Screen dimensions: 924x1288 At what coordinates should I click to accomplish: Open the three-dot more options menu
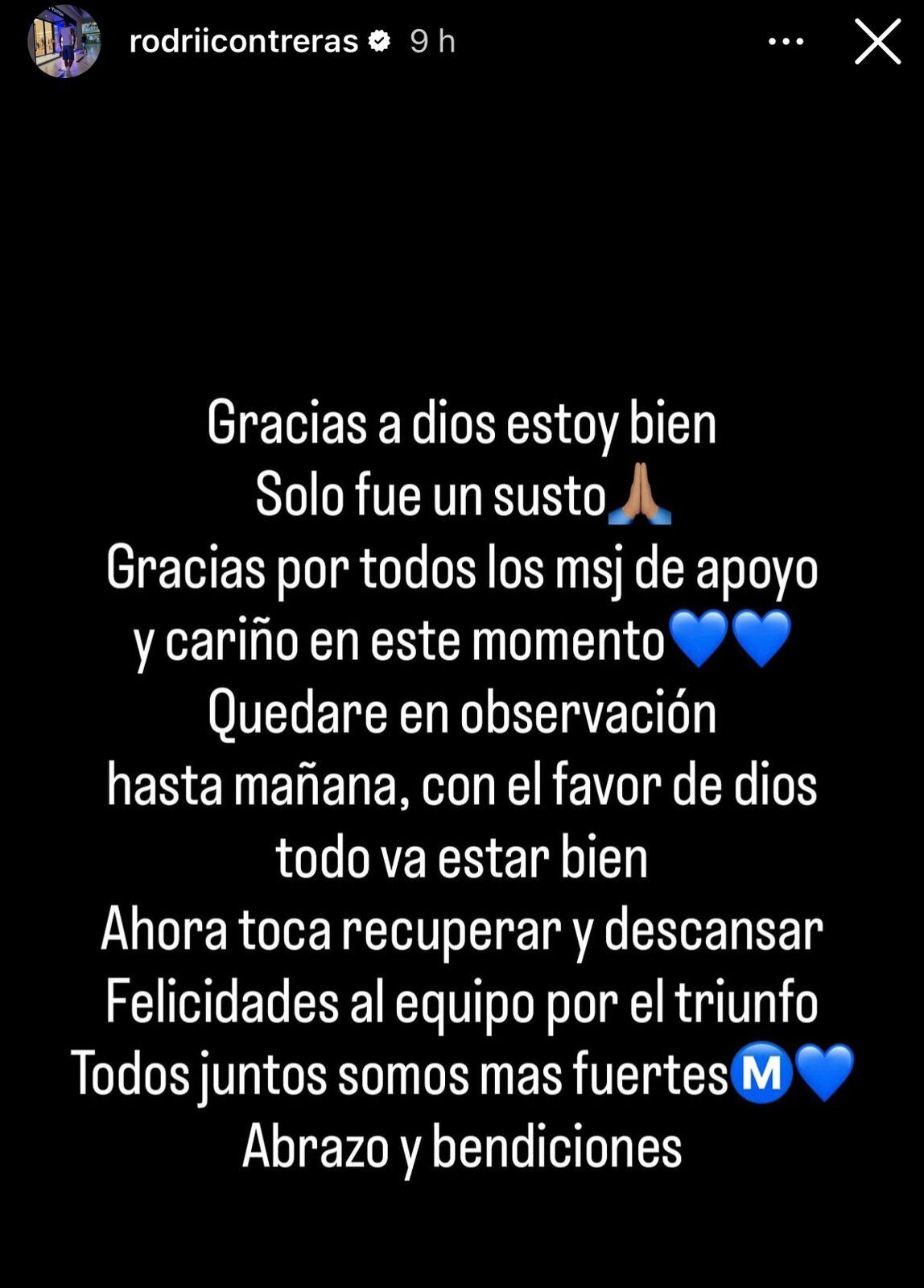tap(786, 42)
